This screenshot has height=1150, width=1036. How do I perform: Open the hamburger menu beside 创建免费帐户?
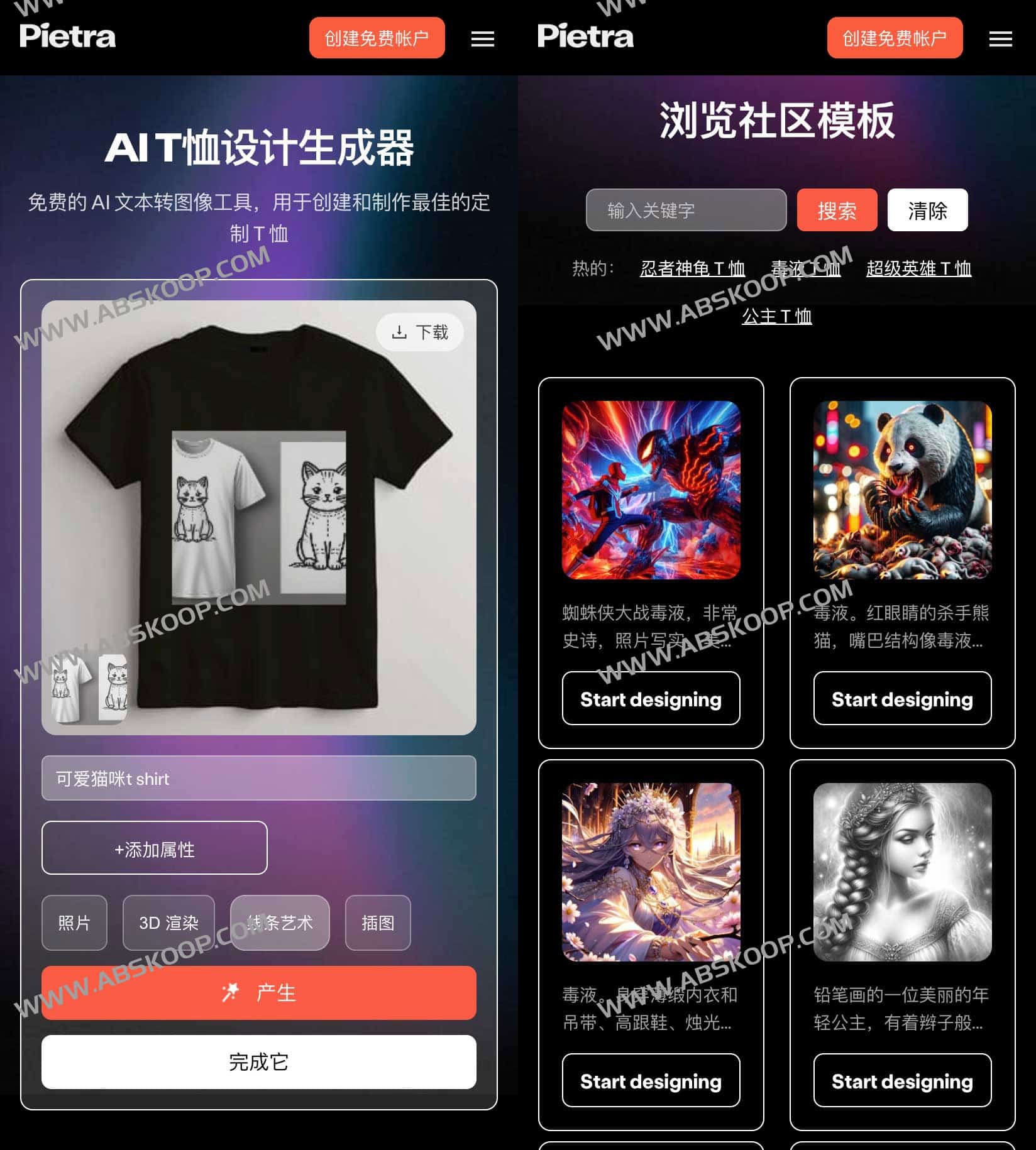coord(999,39)
